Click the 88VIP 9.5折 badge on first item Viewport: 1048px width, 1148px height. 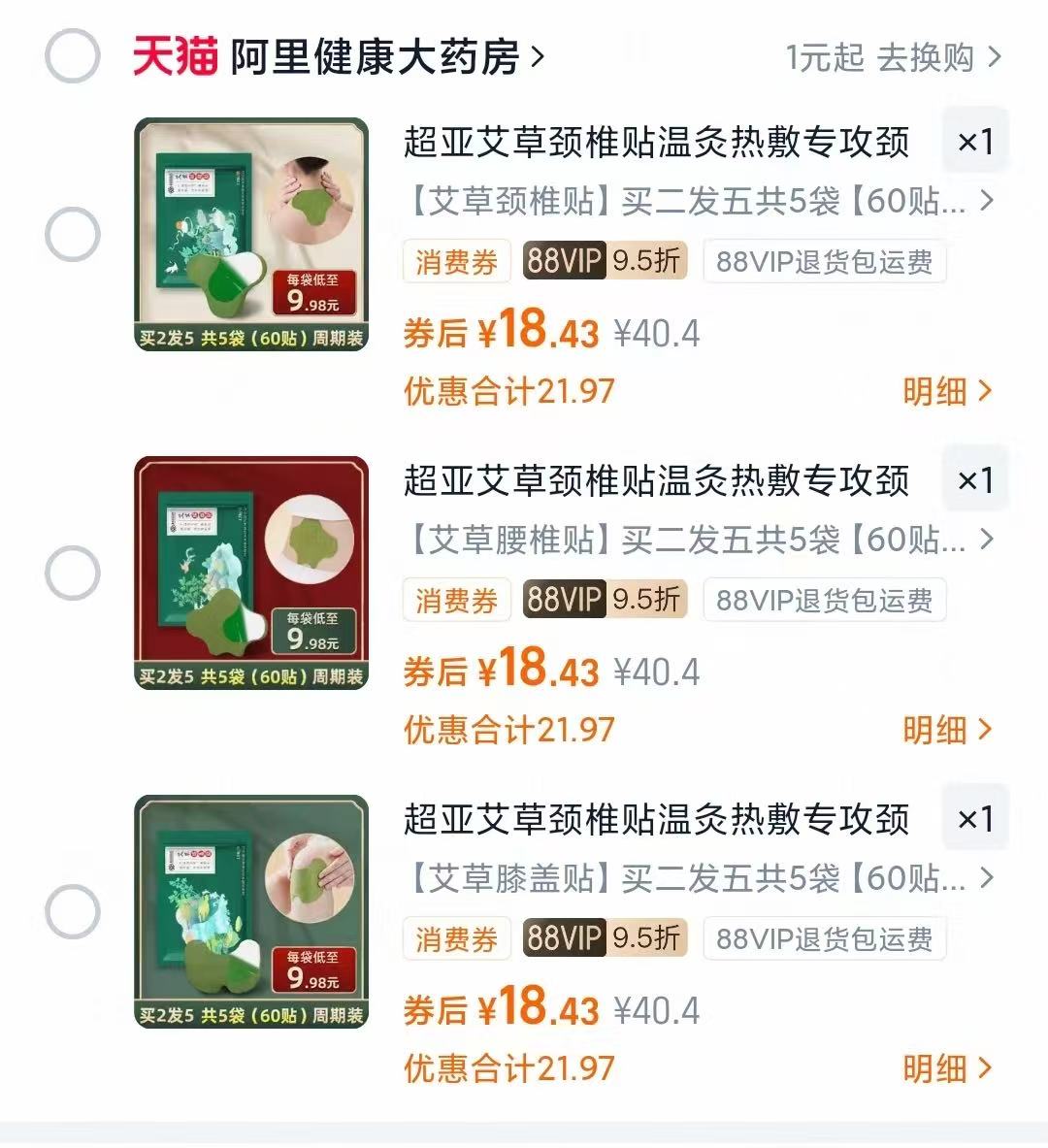click(x=604, y=260)
